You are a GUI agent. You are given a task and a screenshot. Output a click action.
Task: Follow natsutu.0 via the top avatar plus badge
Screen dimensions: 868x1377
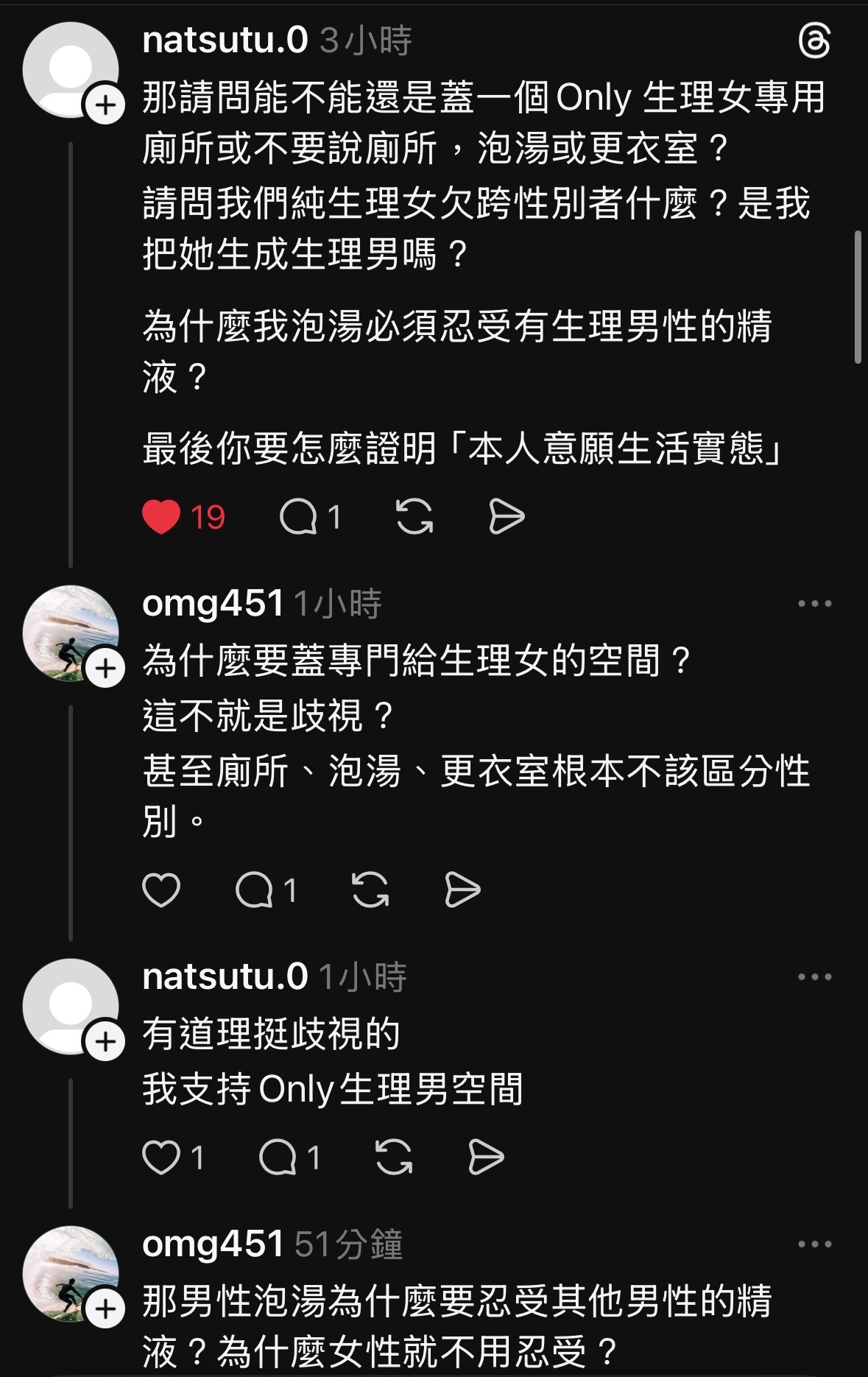tap(105, 105)
